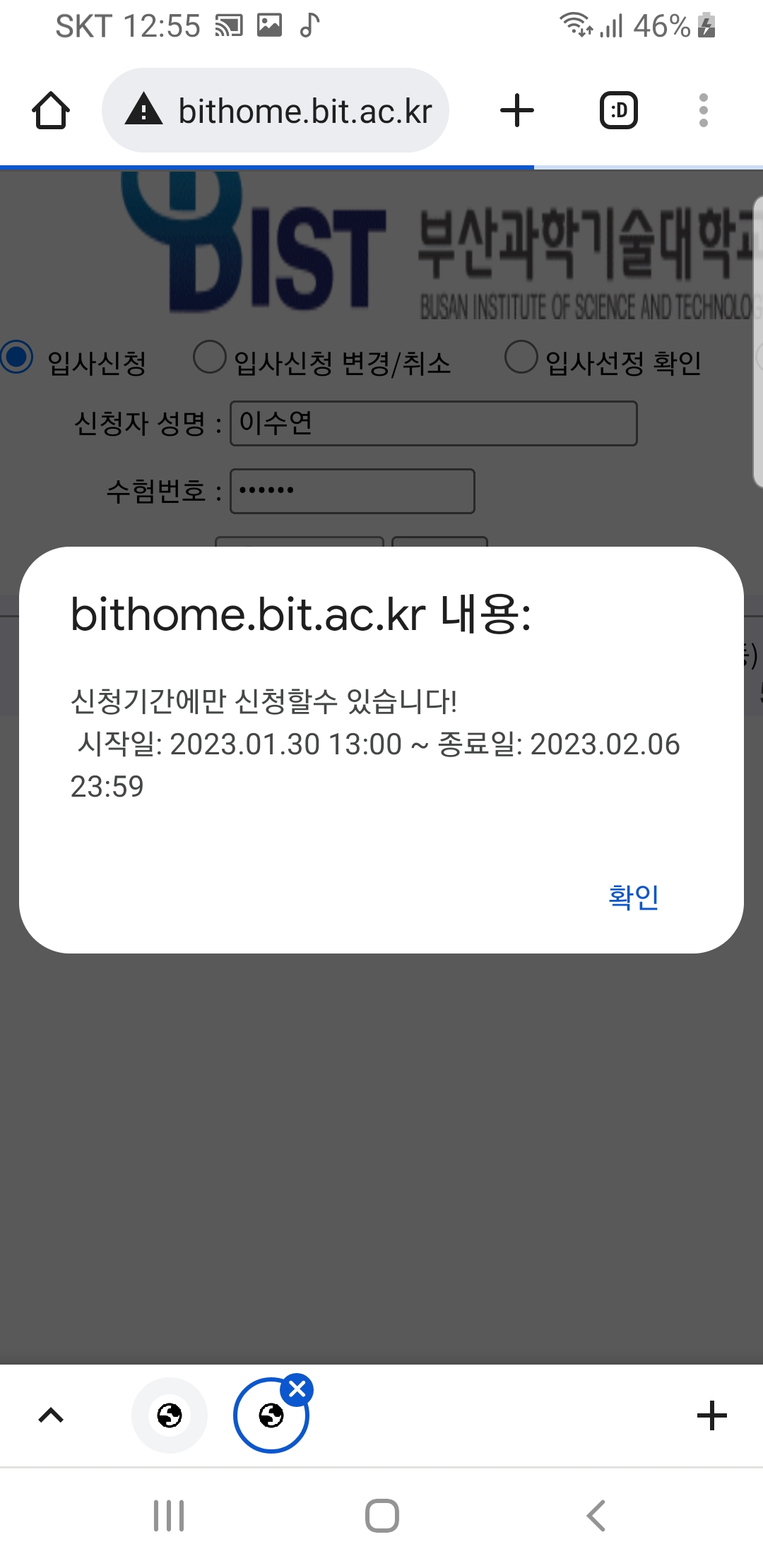Tap 확인 to dismiss the alert
Screen dimensions: 763x1568
(x=633, y=897)
